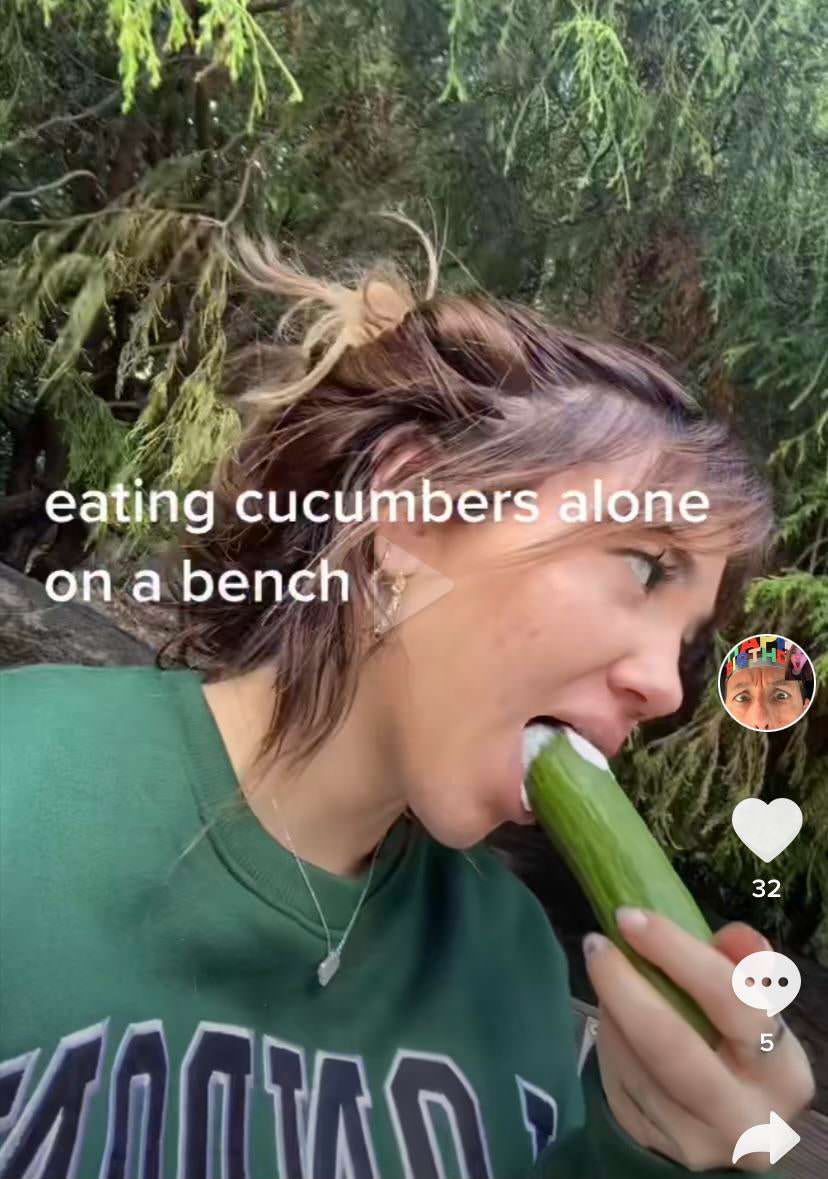Like this video with the heart

(x=766, y=829)
